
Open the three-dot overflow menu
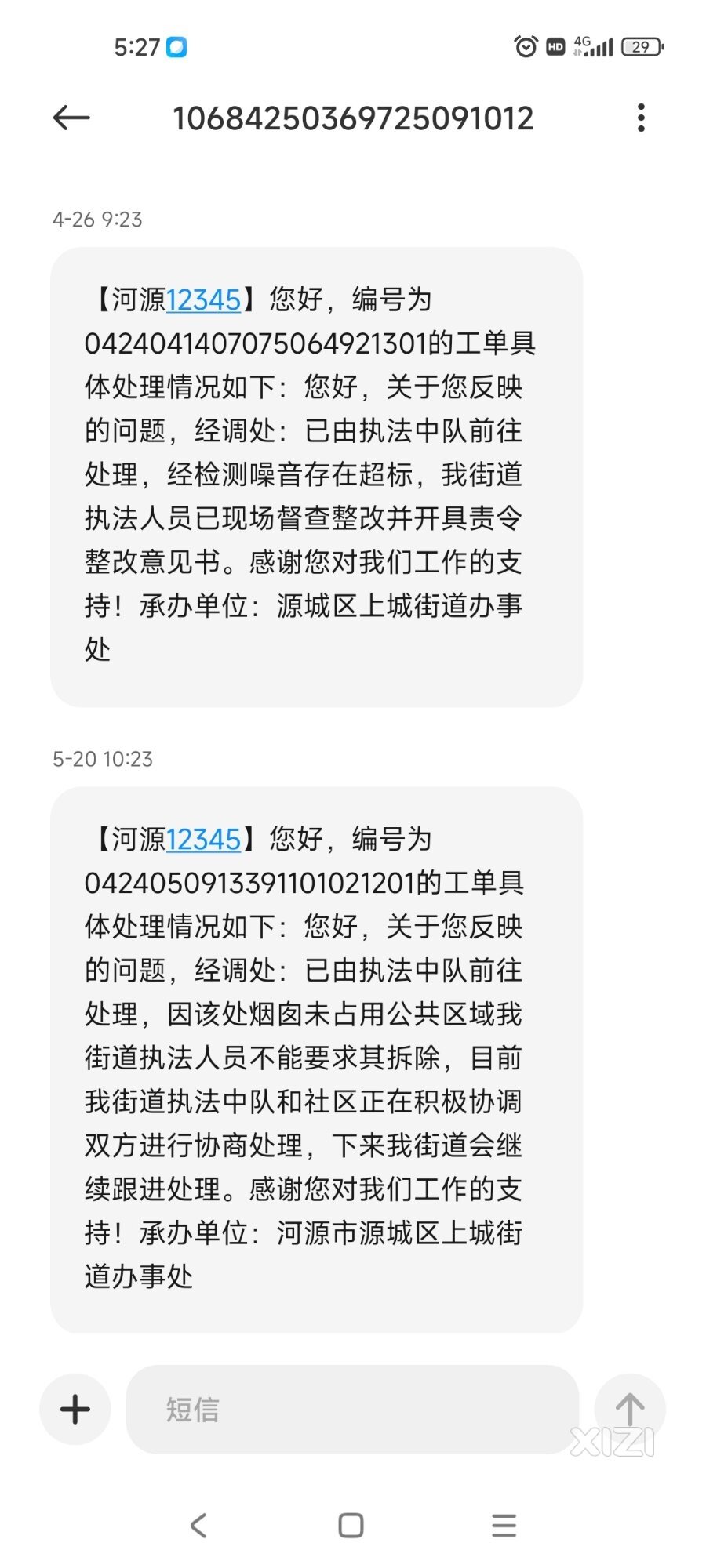(x=641, y=118)
